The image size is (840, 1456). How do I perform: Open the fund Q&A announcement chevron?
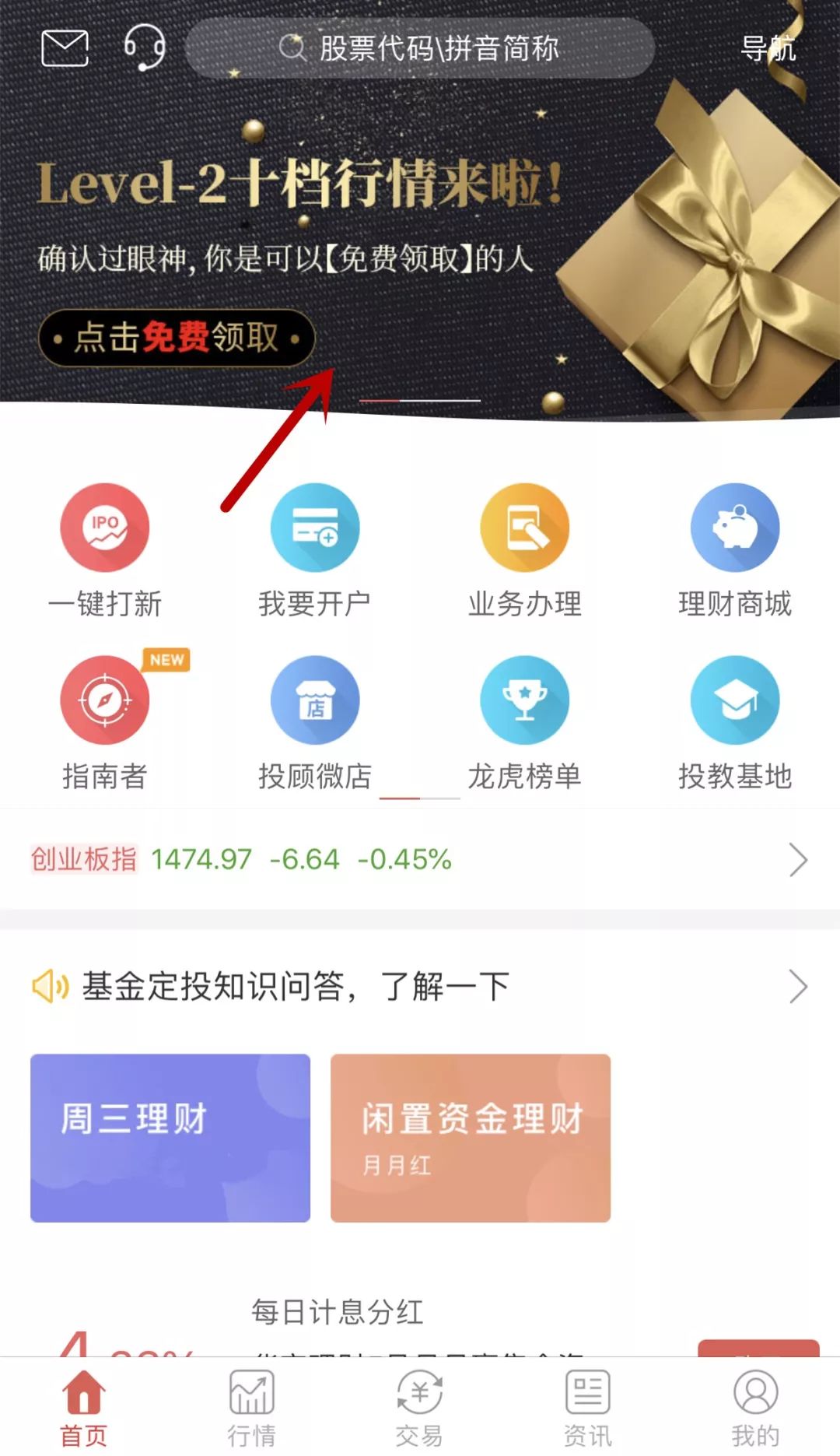(x=799, y=987)
